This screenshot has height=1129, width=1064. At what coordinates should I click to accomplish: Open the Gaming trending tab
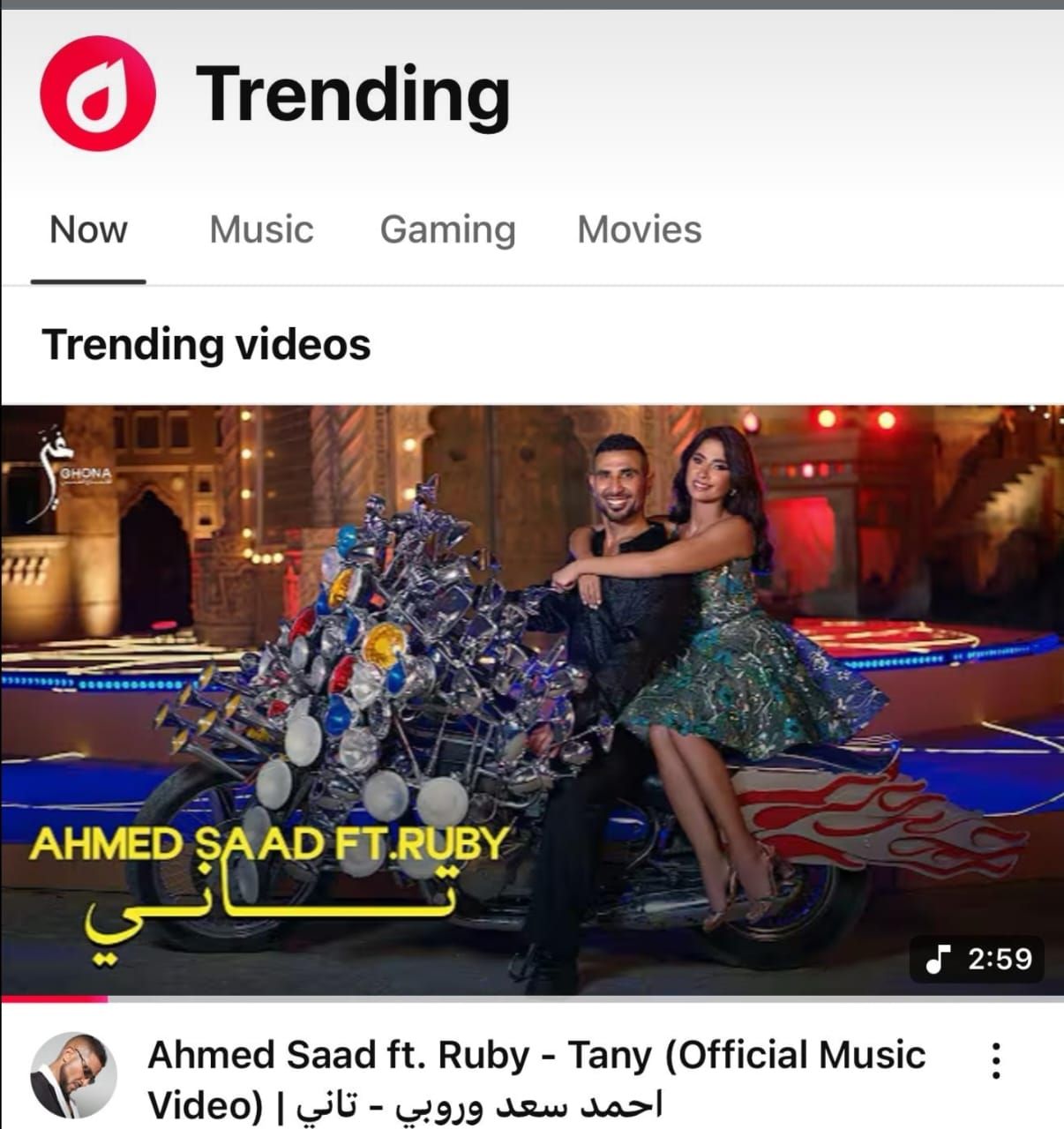point(447,230)
